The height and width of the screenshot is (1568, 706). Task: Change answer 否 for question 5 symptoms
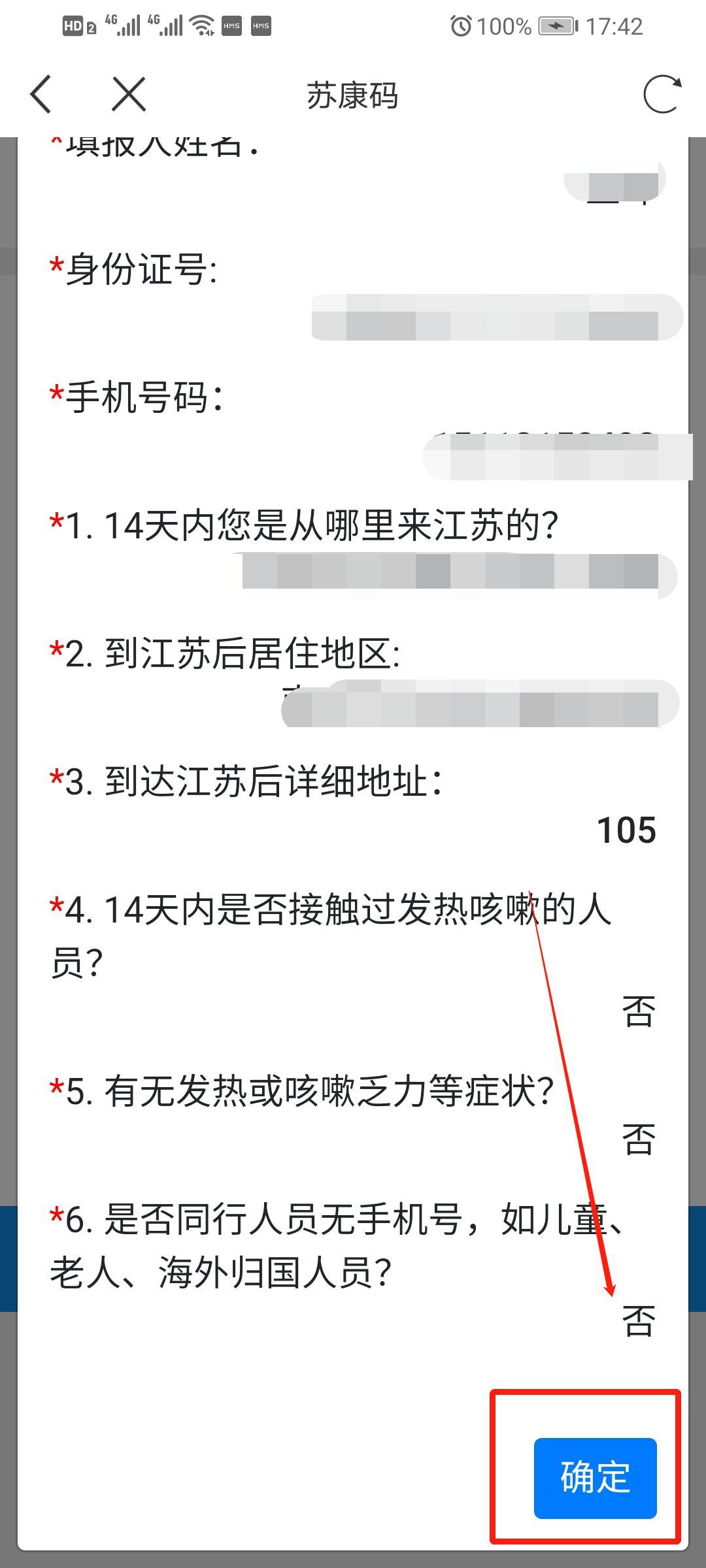[x=638, y=1139]
